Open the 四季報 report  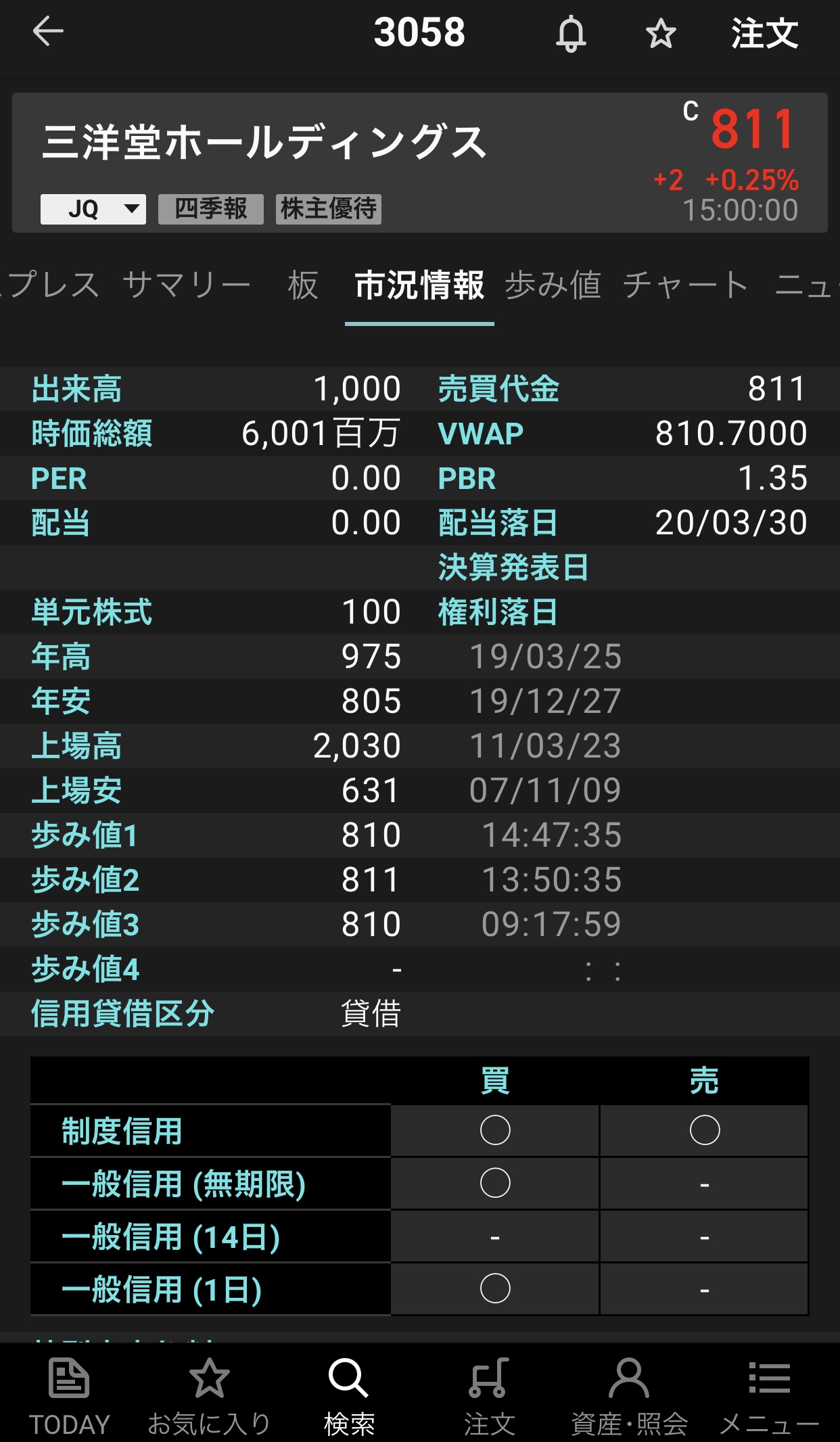point(210,209)
